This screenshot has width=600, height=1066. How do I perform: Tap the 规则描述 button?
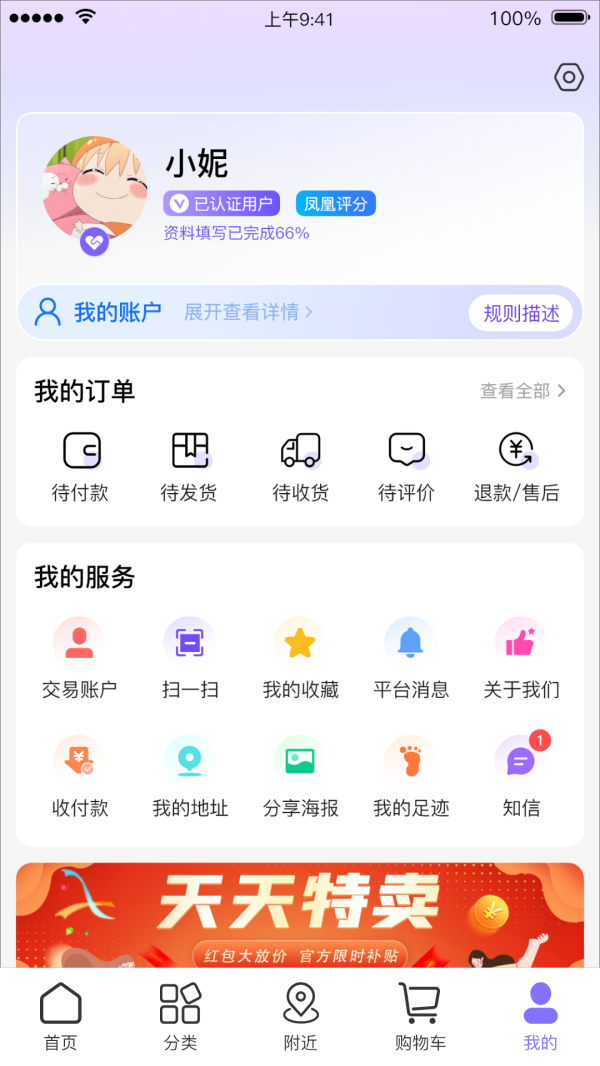(520, 313)
